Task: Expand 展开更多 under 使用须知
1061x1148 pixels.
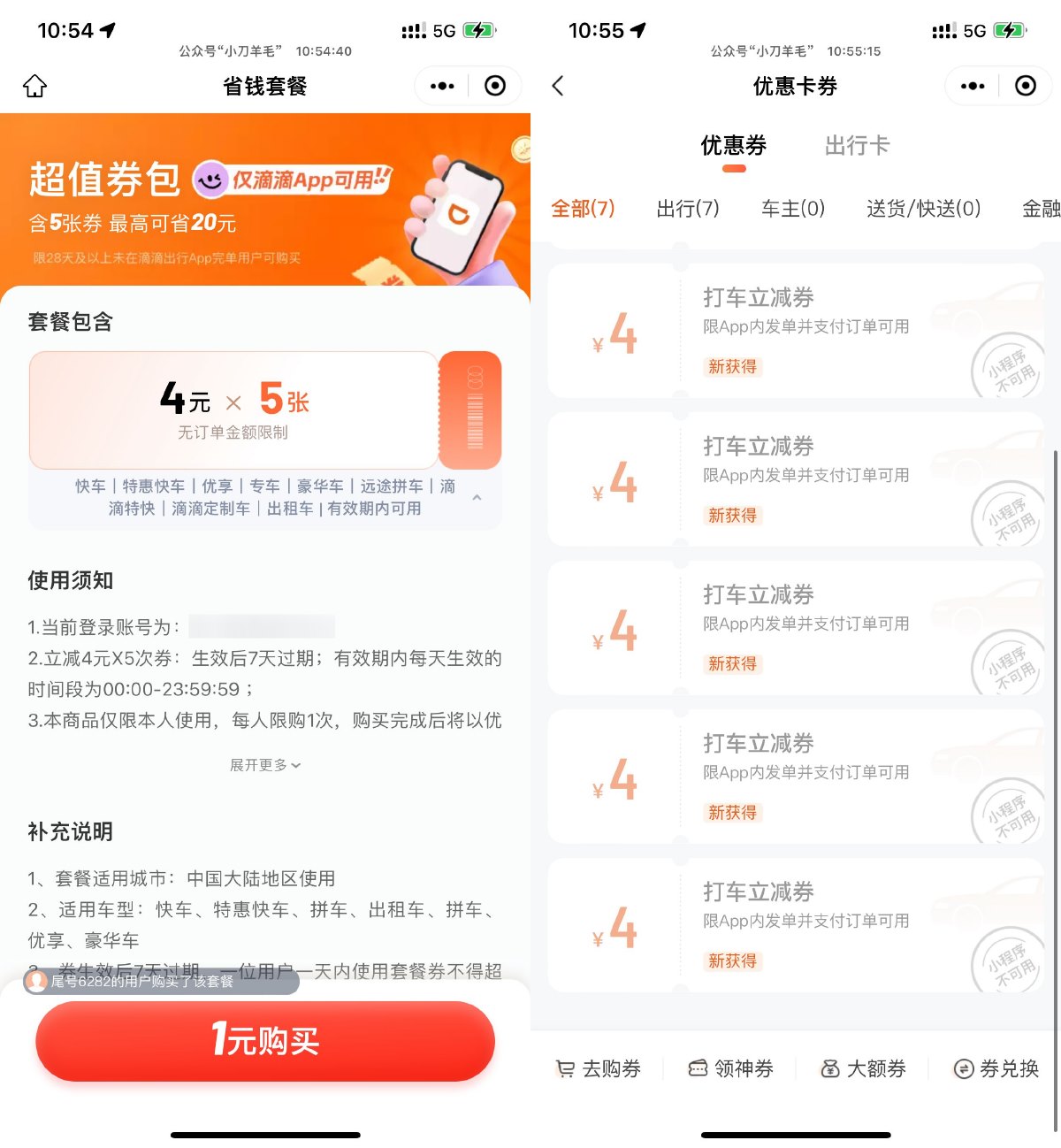Action: (265, 765)
